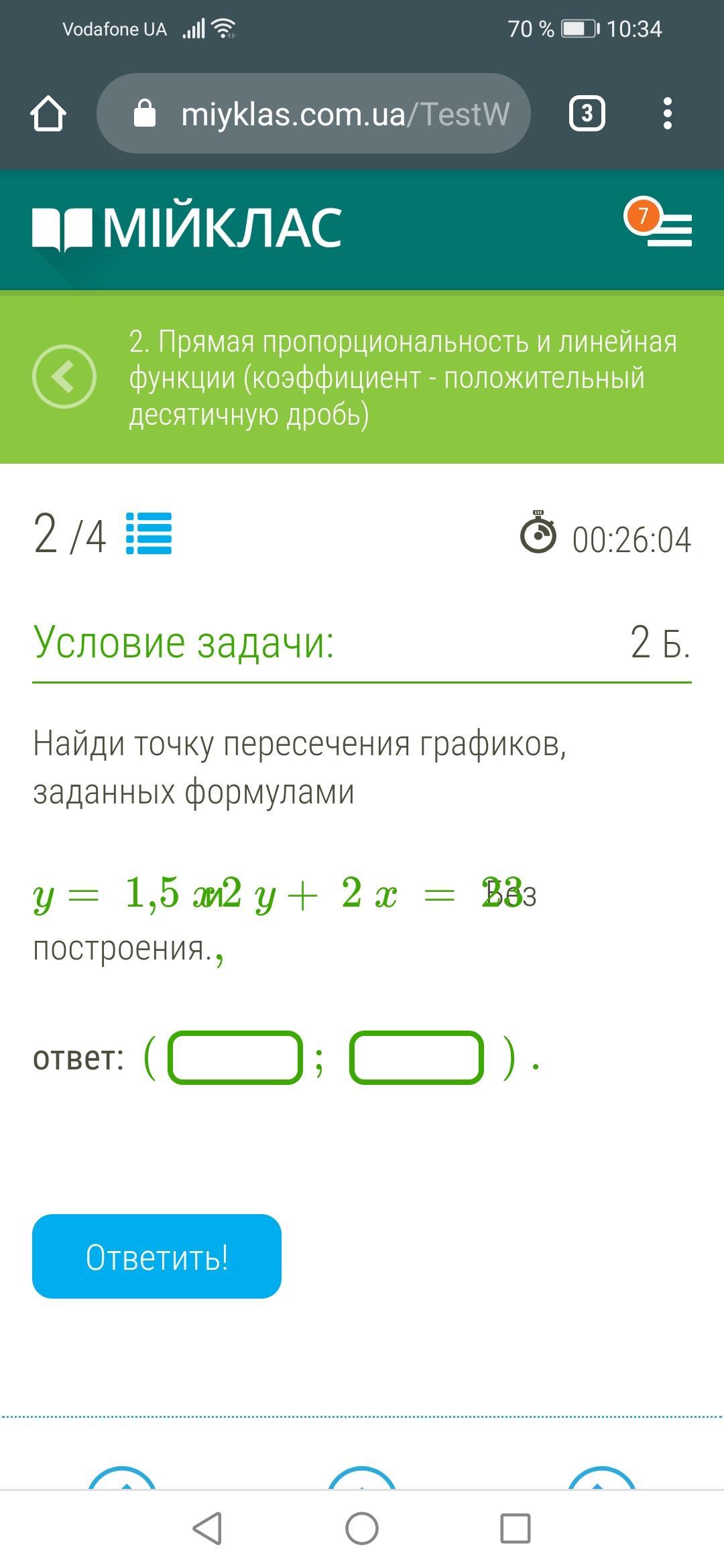This screenshot has height=1568, width=724.
Task: Tap the second answer input box
Action: click(x=416, y=1058)
